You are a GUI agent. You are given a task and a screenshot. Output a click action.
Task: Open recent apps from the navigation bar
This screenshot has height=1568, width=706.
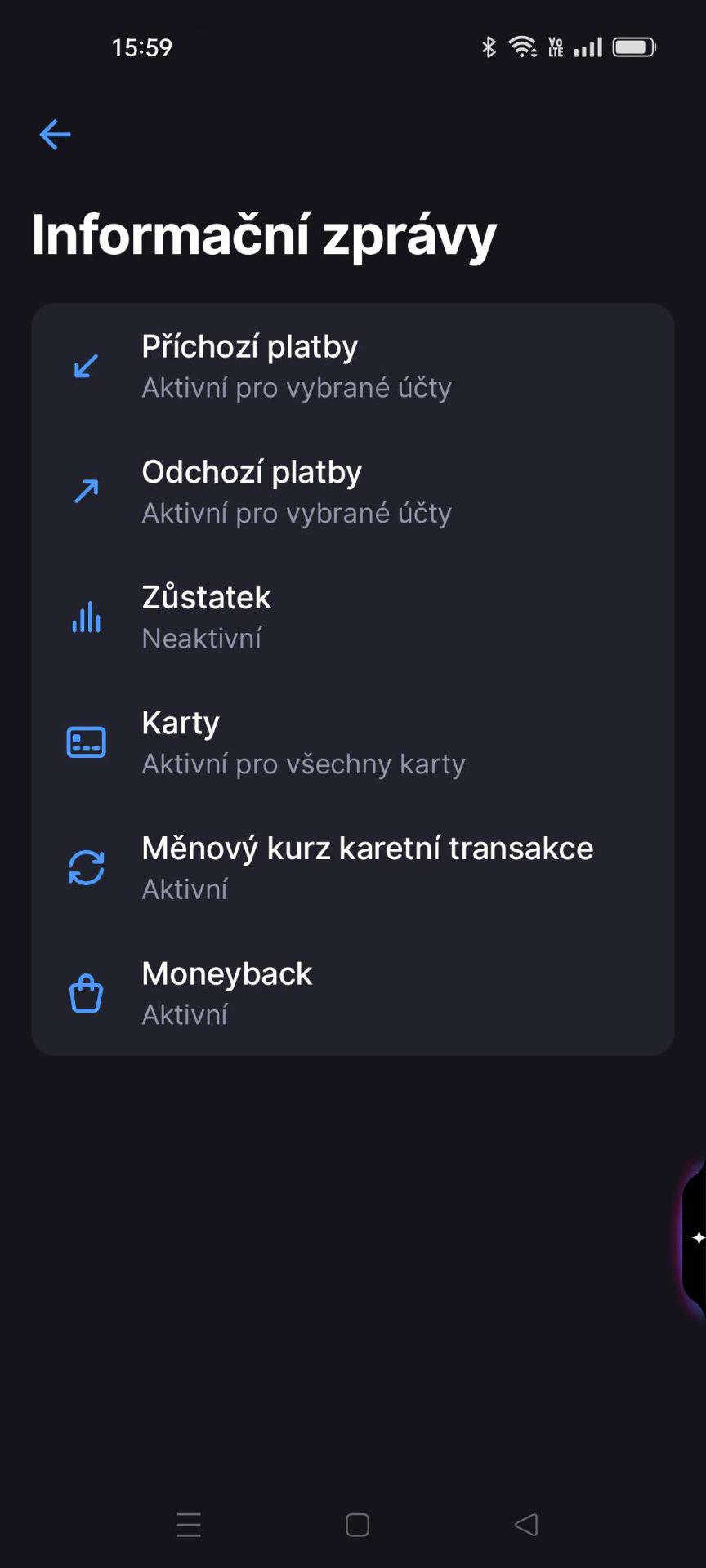point(188,1524)
